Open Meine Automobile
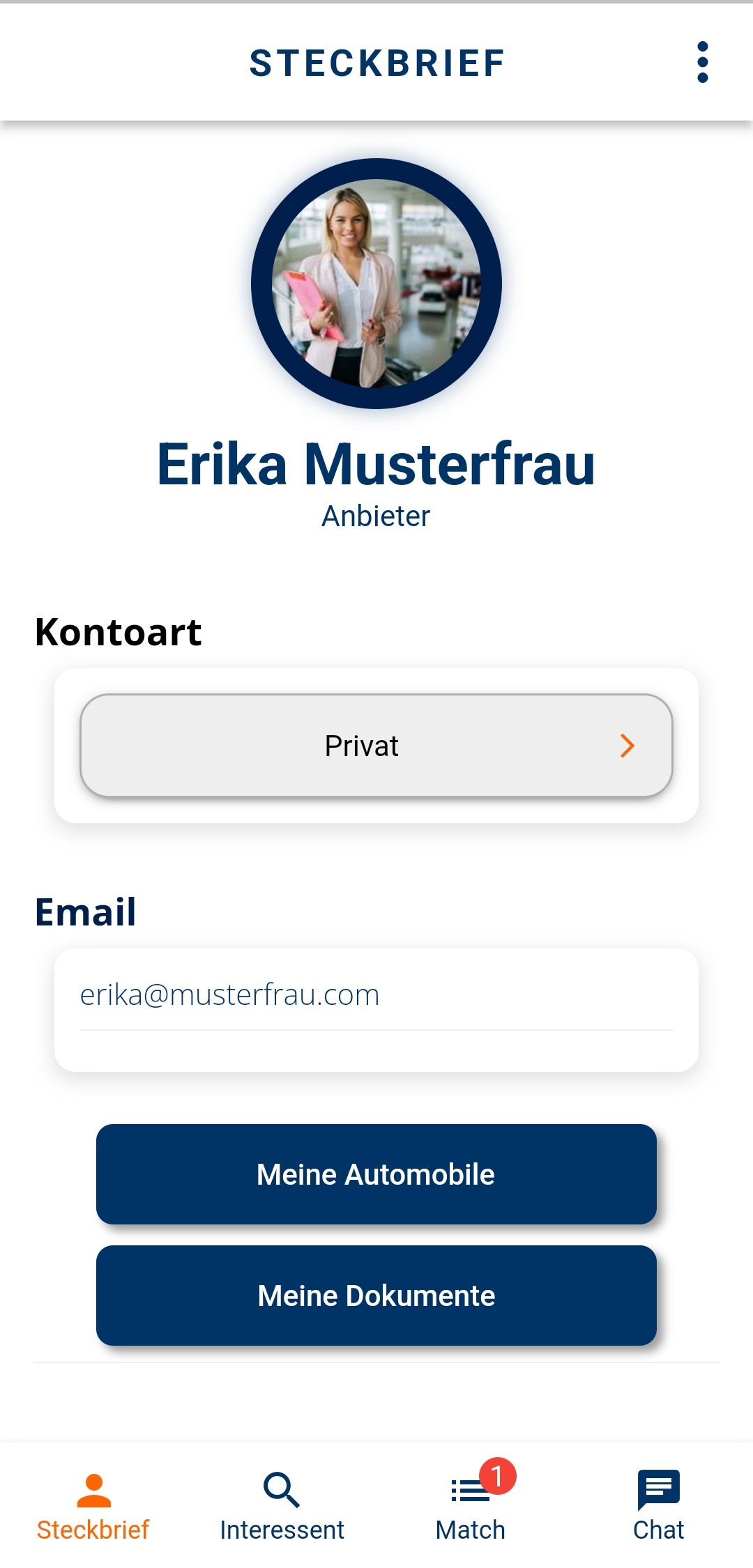This screenshot has width=753, height=1568. (x=376, y=1174)
